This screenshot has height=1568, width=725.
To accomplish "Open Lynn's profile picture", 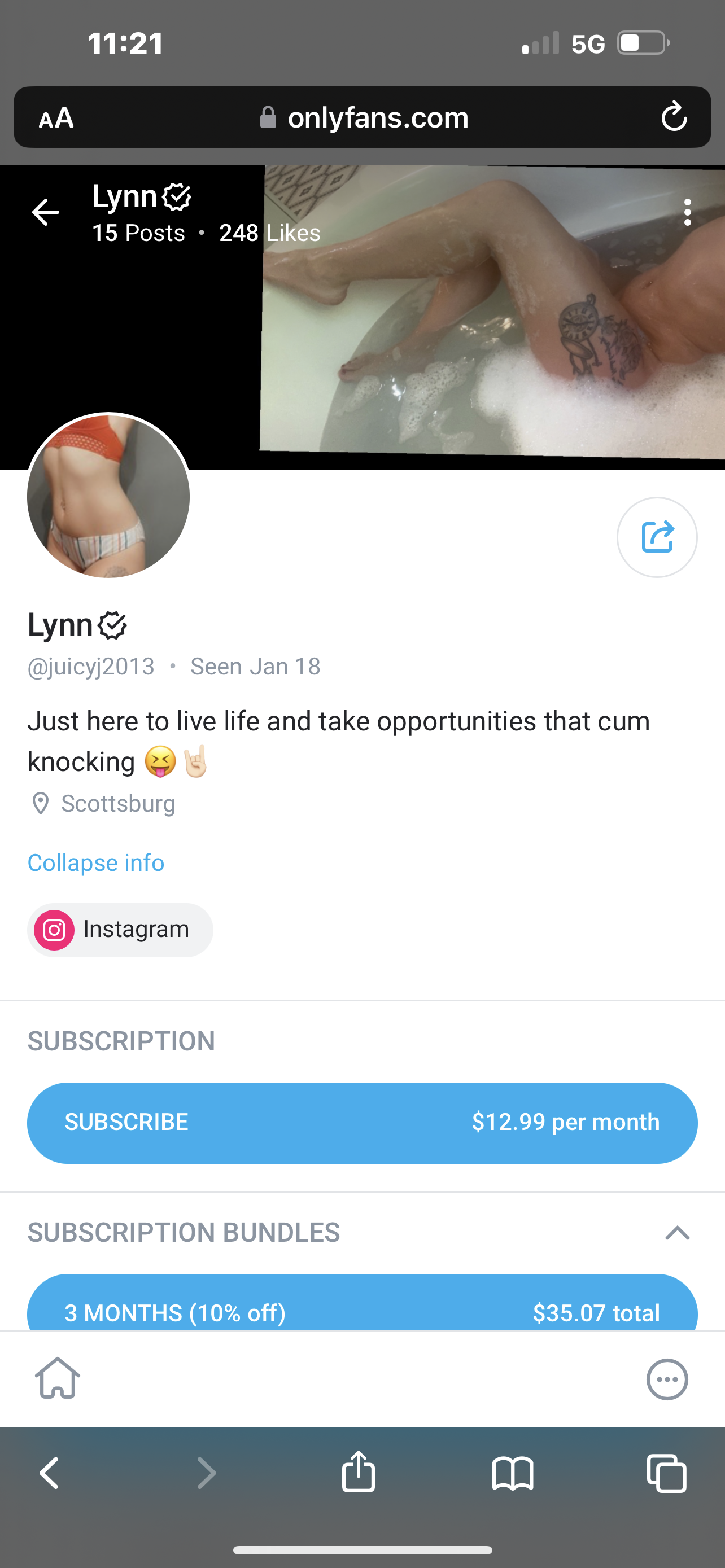I will [108, 496].
